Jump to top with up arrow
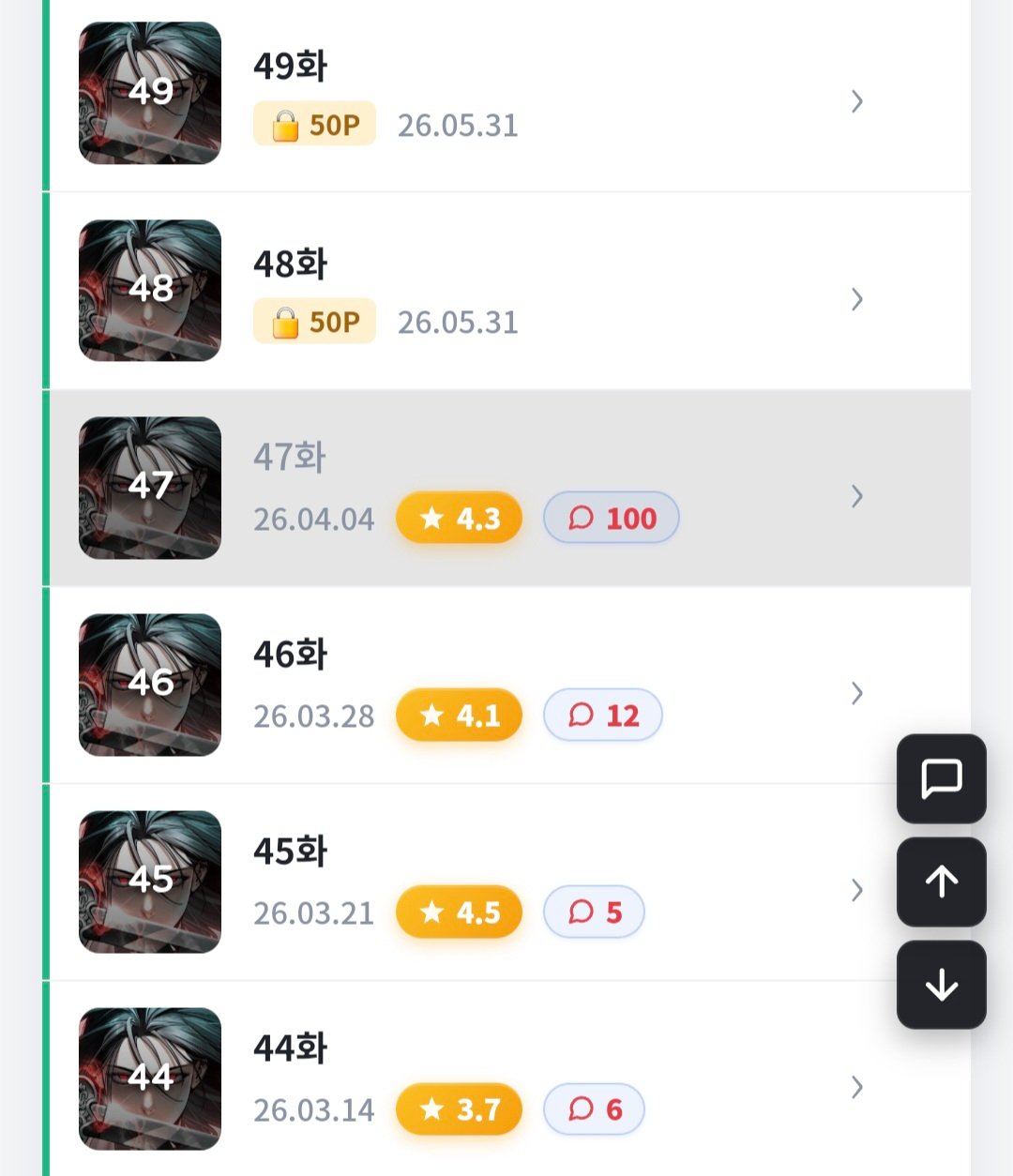This screenshot has height=1176, width=1013. click(942, 882)
